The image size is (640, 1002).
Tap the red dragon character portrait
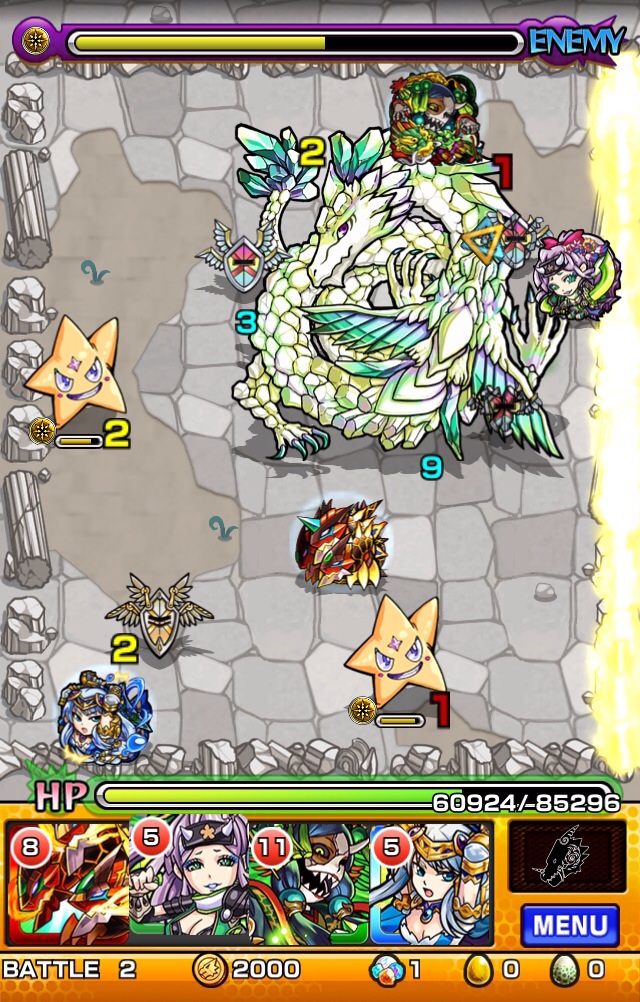click(66, 883)
